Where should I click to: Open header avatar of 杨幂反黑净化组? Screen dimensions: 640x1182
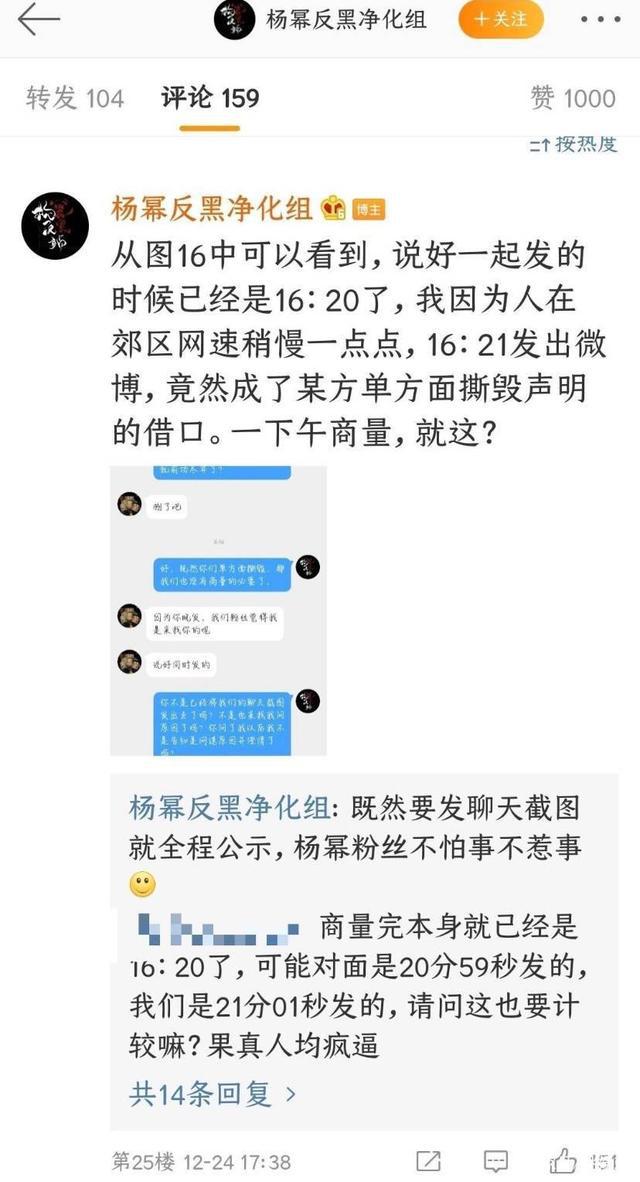click(234, 19)
